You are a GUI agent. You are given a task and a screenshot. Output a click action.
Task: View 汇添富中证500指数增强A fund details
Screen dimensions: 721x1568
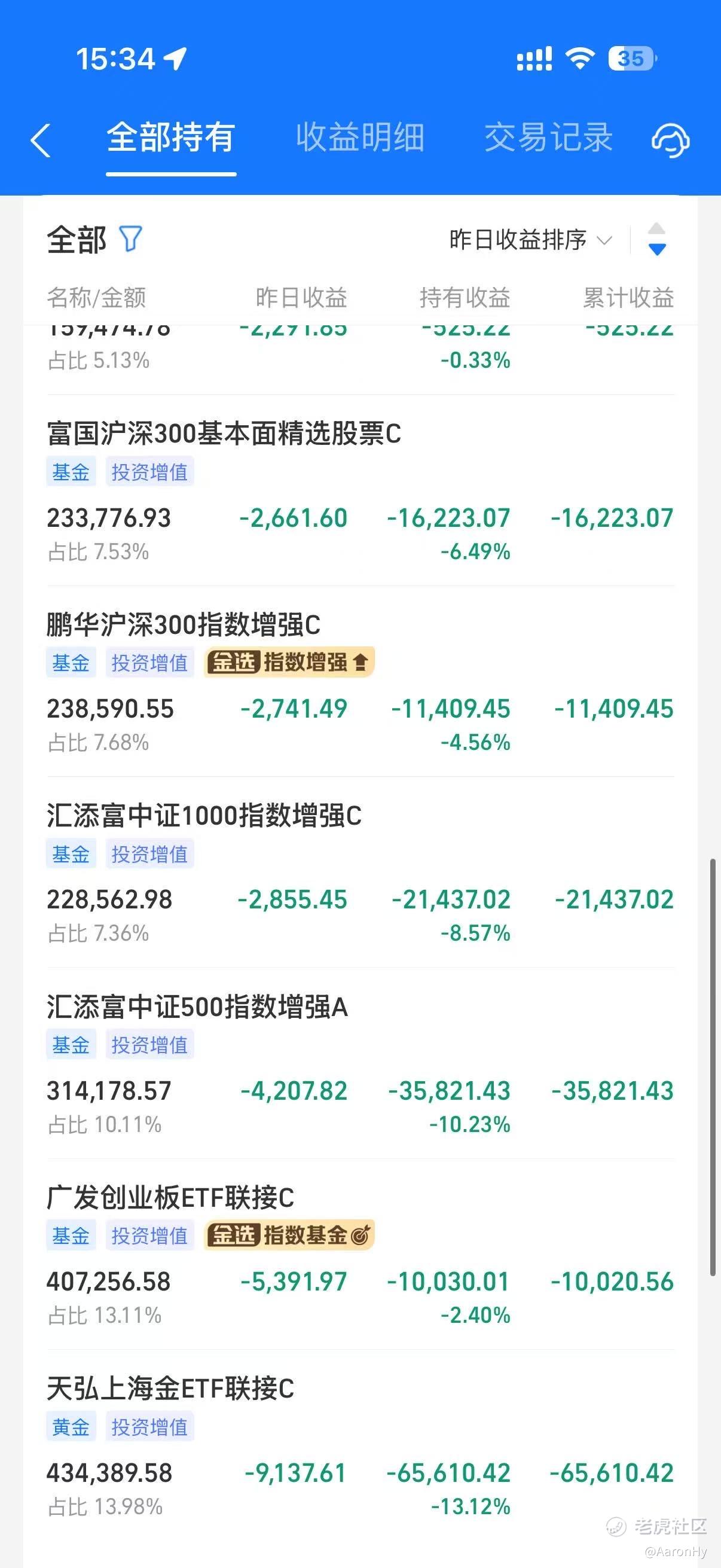pos(197,1008)
